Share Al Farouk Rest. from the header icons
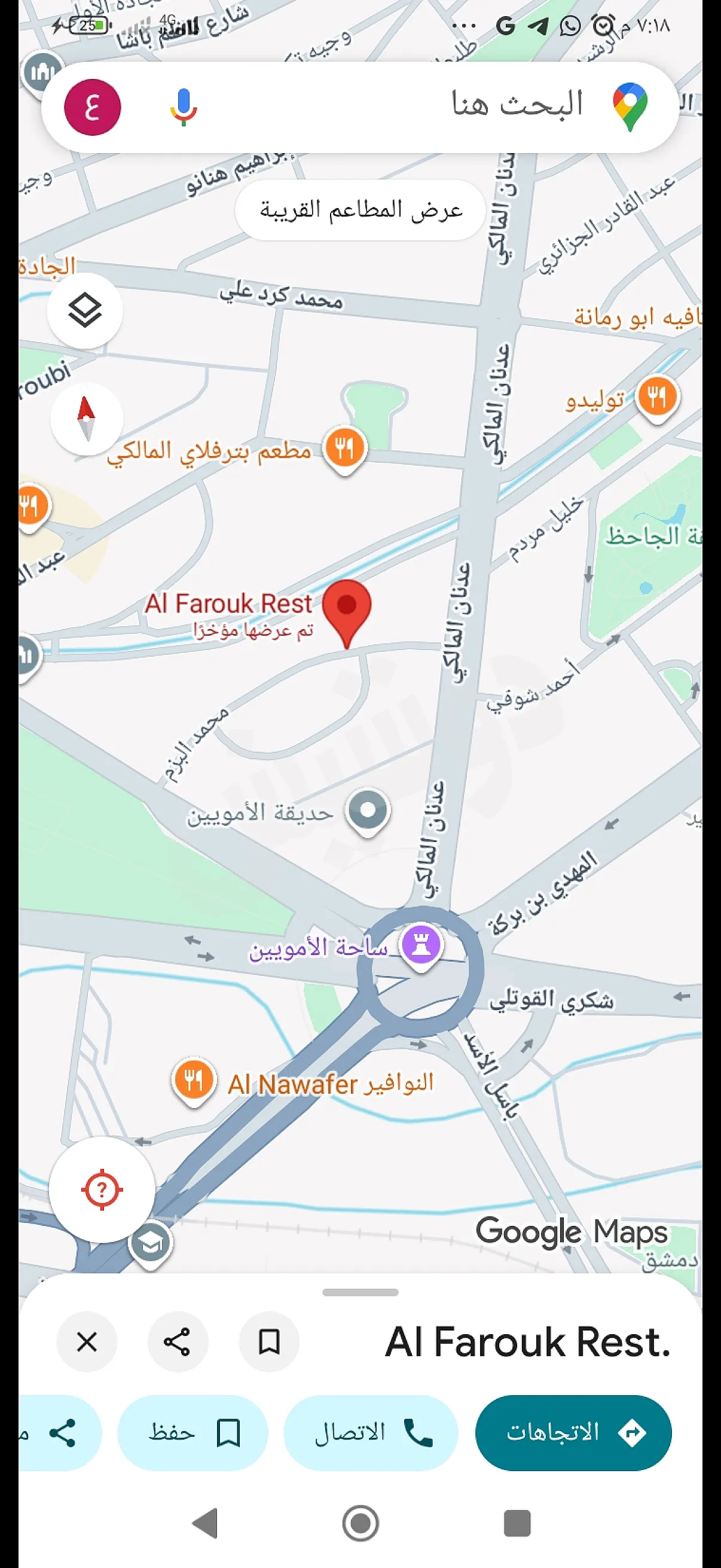The image size is (721, 1568). pyautogui.click(x=178, y=1341)
